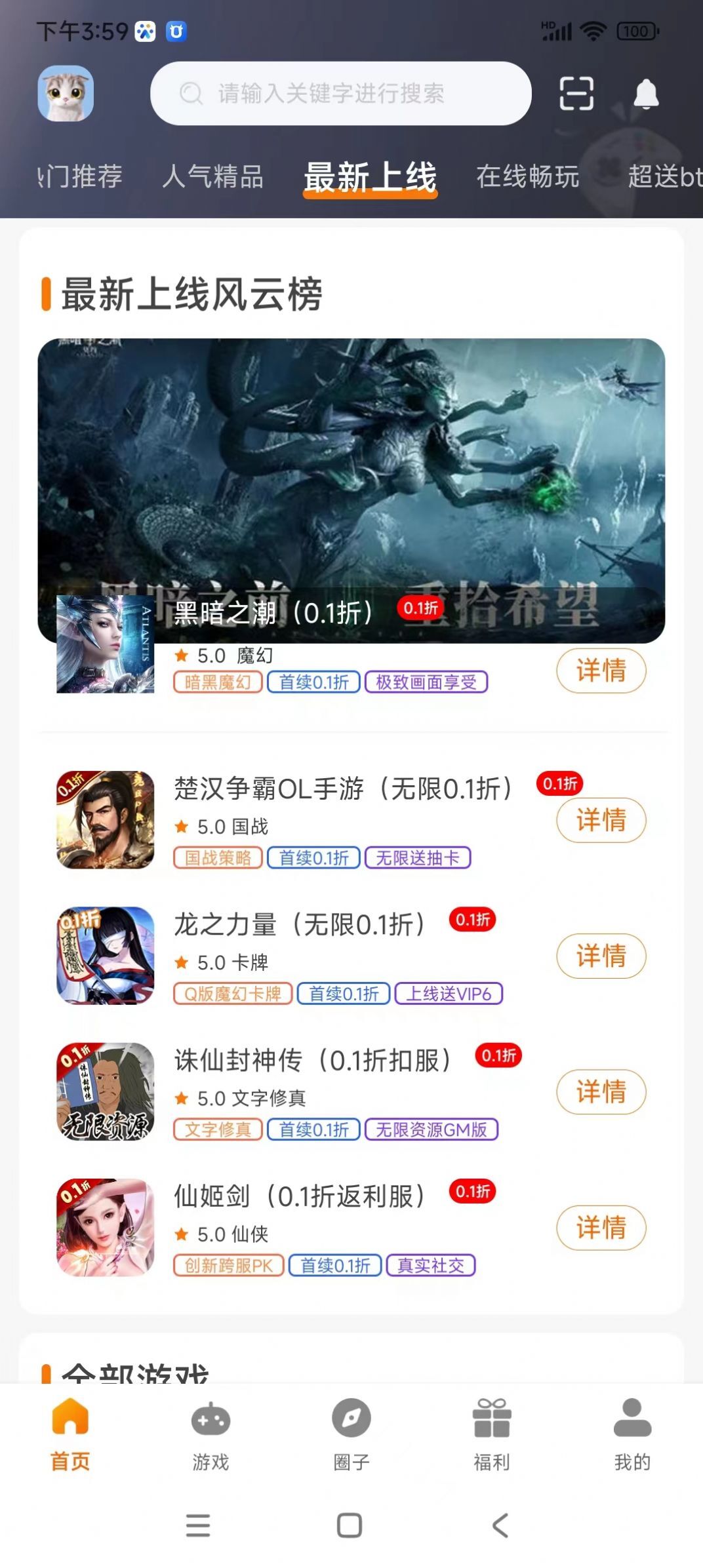Click 详情 button for 仙姬剑
This screenshot has height=1568, width=703.
(x=601, y=1228)
